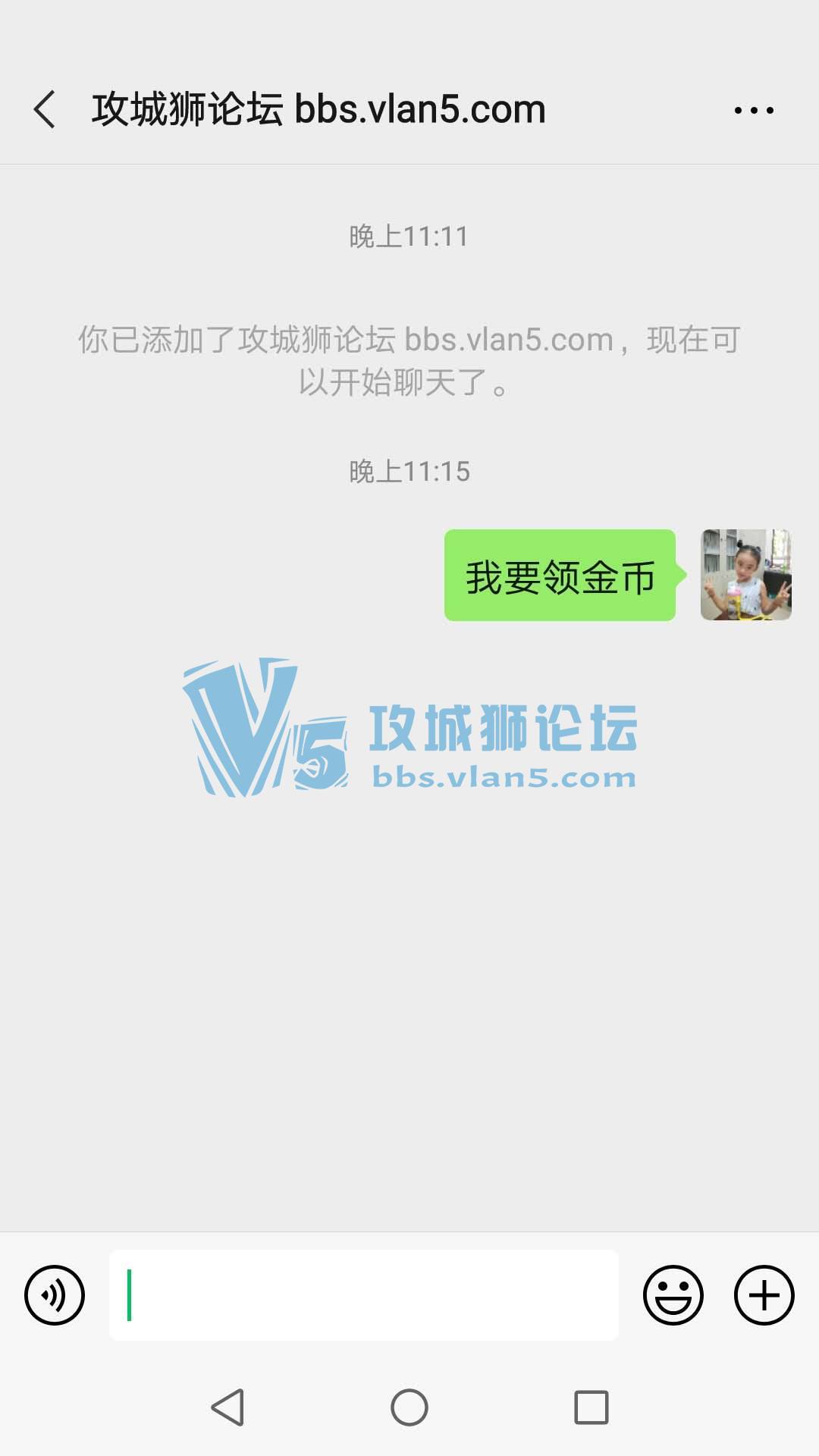The height and width of the screenshot is (1456, 819).
Task: Tap the system home button
Action: [x=409, y=1407]
